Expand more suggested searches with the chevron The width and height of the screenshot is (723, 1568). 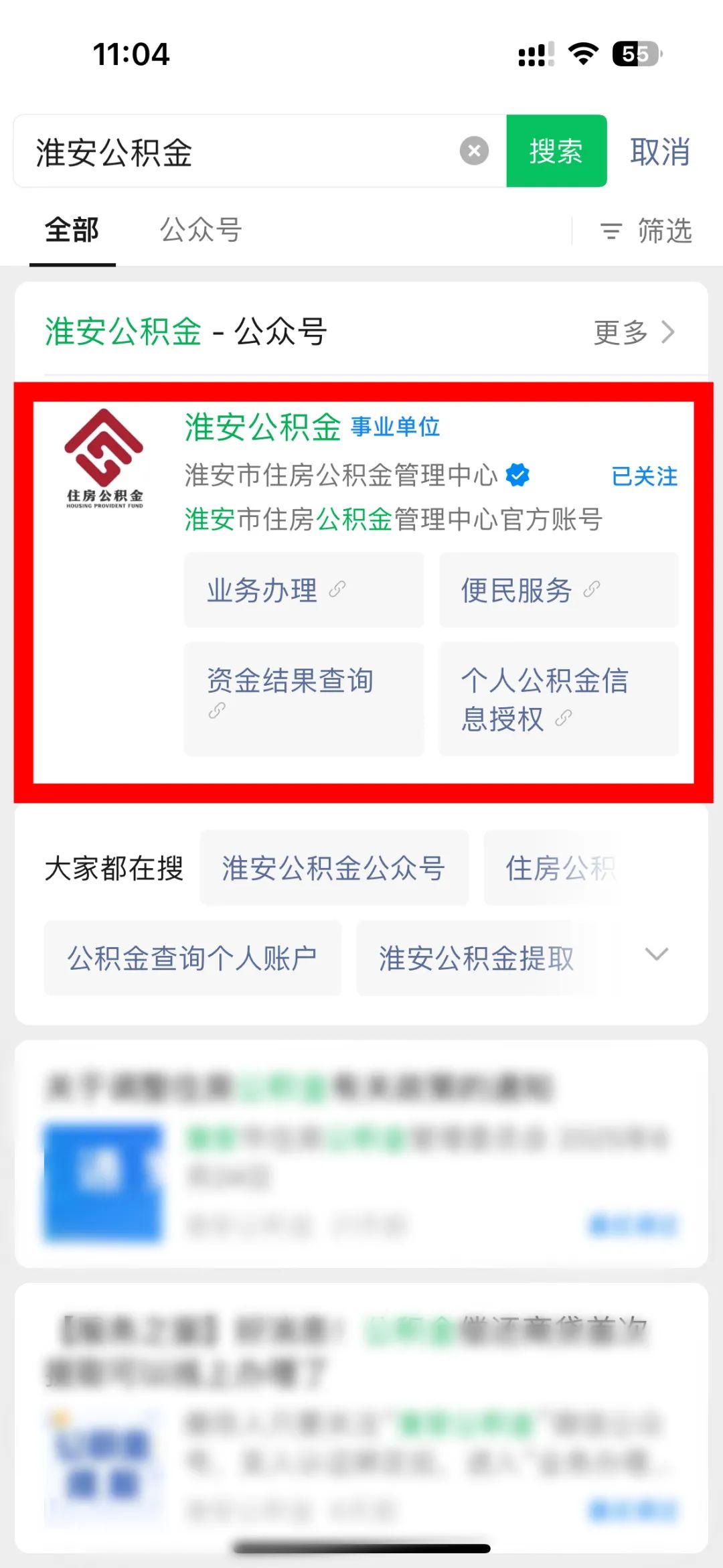pos(657,954)
